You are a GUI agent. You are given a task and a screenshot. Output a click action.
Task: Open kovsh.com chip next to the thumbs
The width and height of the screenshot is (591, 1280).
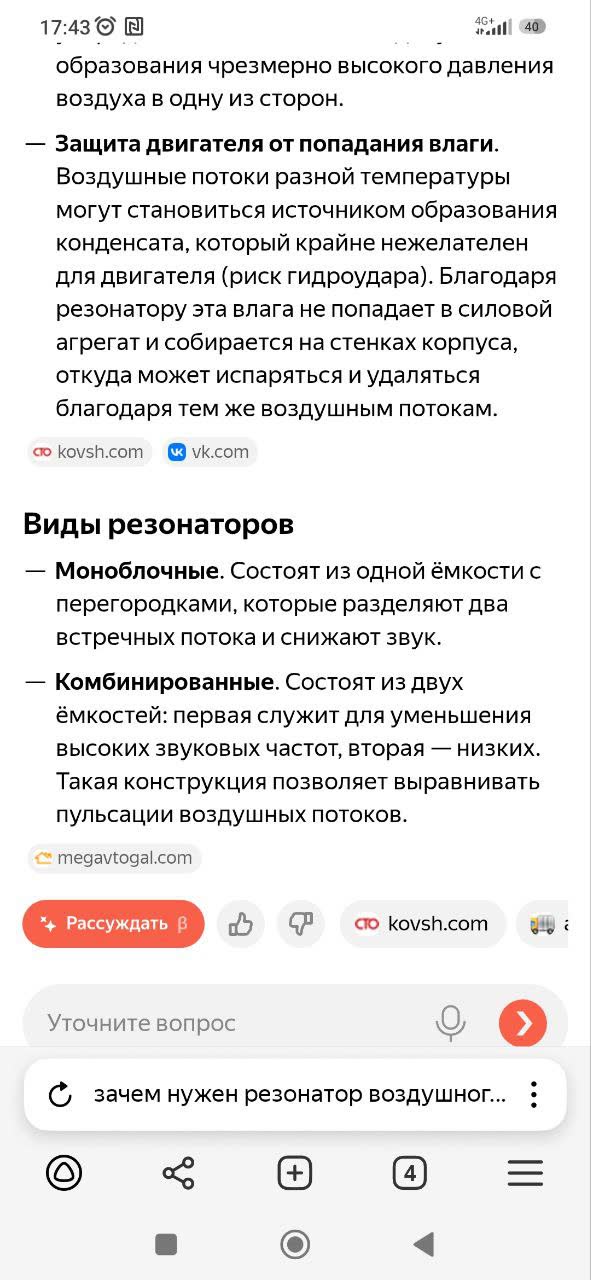pos(422,924)
